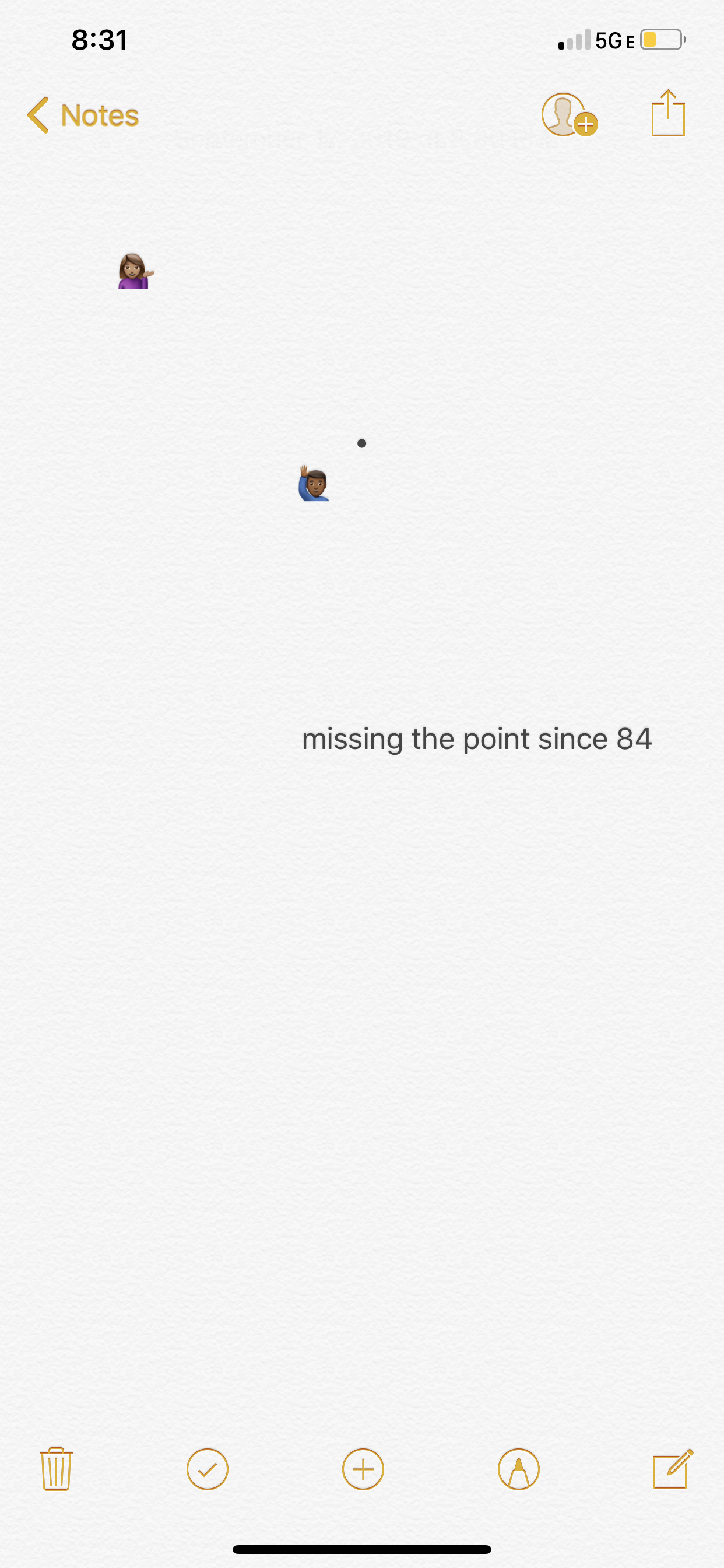724x1568 pixels.
Task: Compose a new note
Action: point(672,1469)
